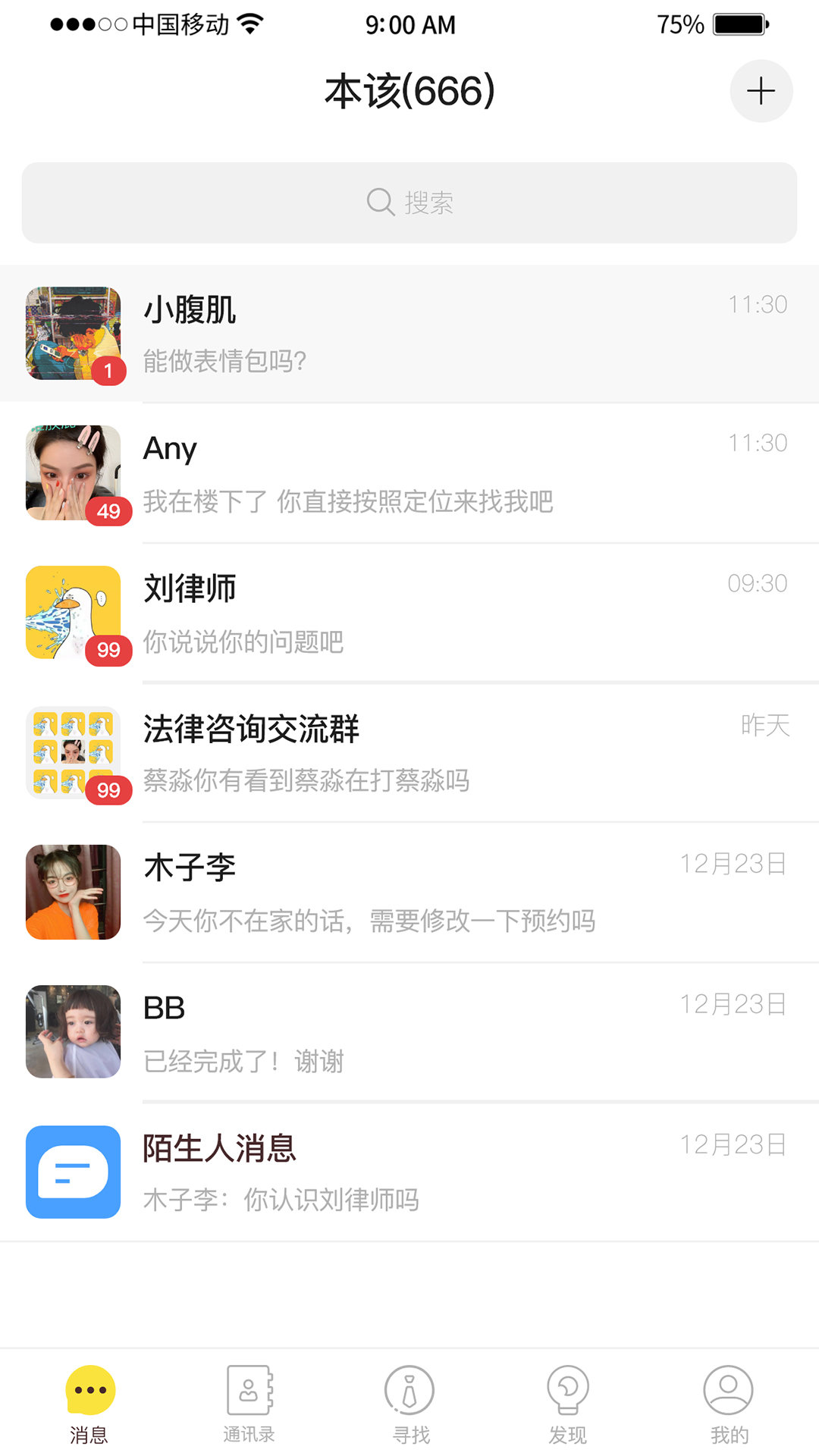Open the 法律咨询交流群 group chat

click(409, 752)
